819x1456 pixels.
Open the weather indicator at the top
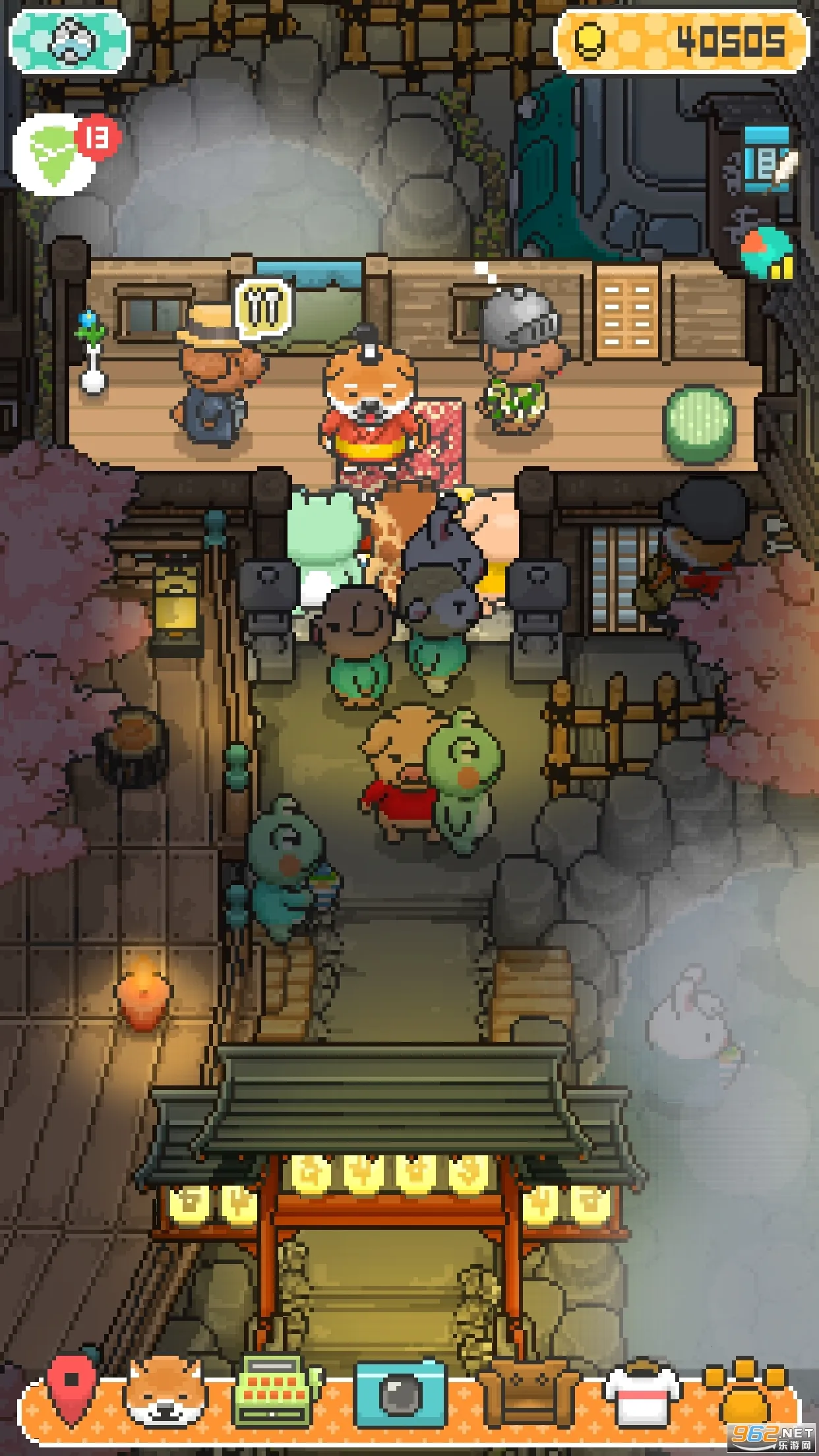(x=69, y=41)
